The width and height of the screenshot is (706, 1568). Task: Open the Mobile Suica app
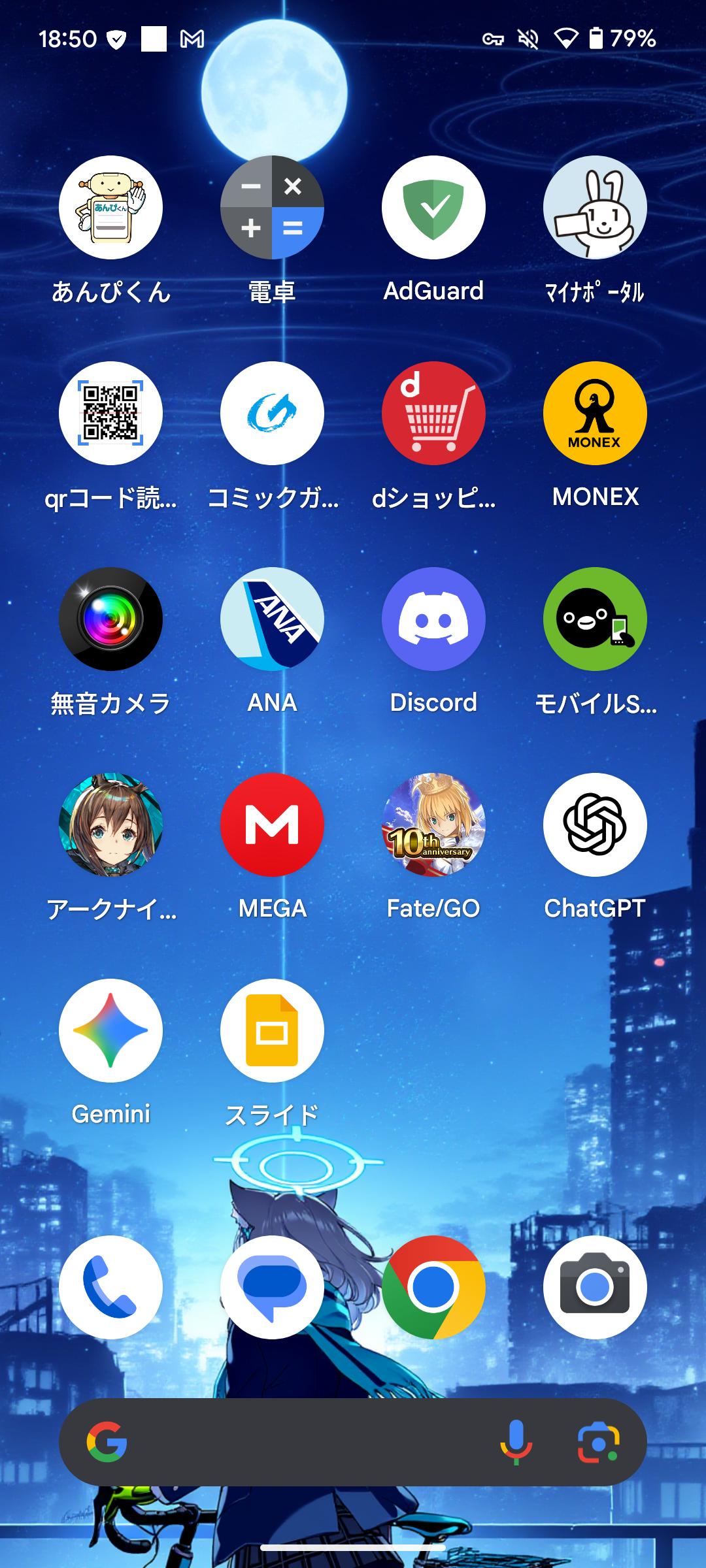point(595,619)
